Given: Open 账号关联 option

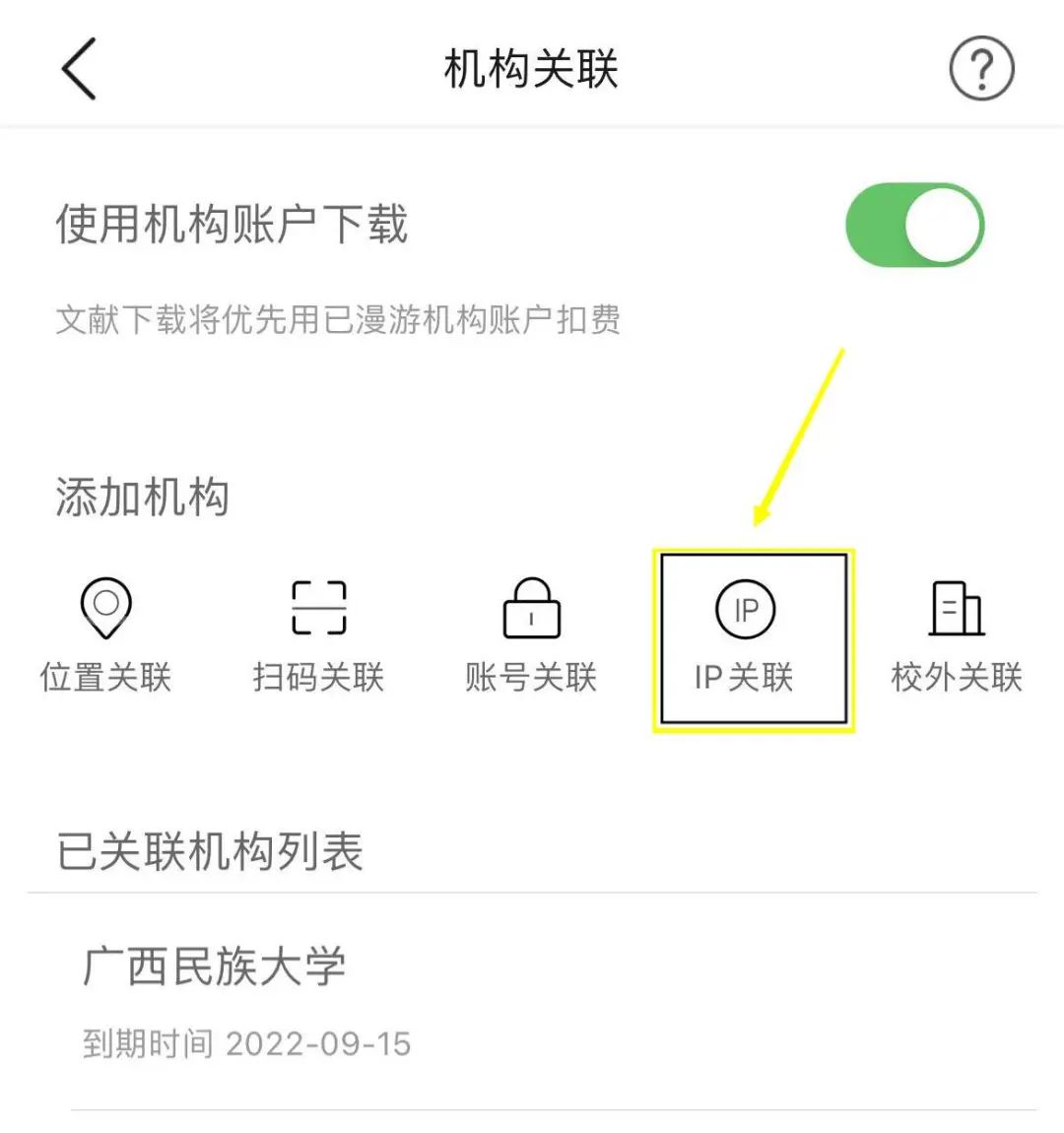Looking at the screenshot, I should (531, 635).
